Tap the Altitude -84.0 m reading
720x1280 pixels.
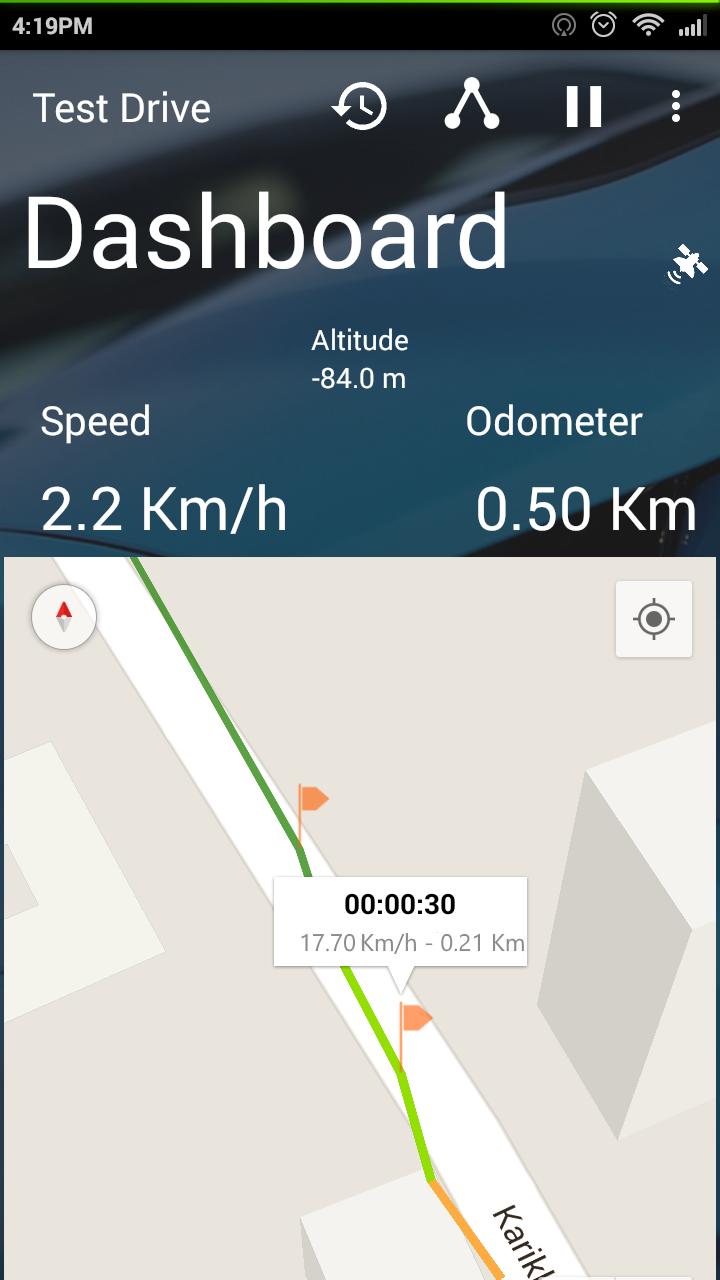click(359, 378)
